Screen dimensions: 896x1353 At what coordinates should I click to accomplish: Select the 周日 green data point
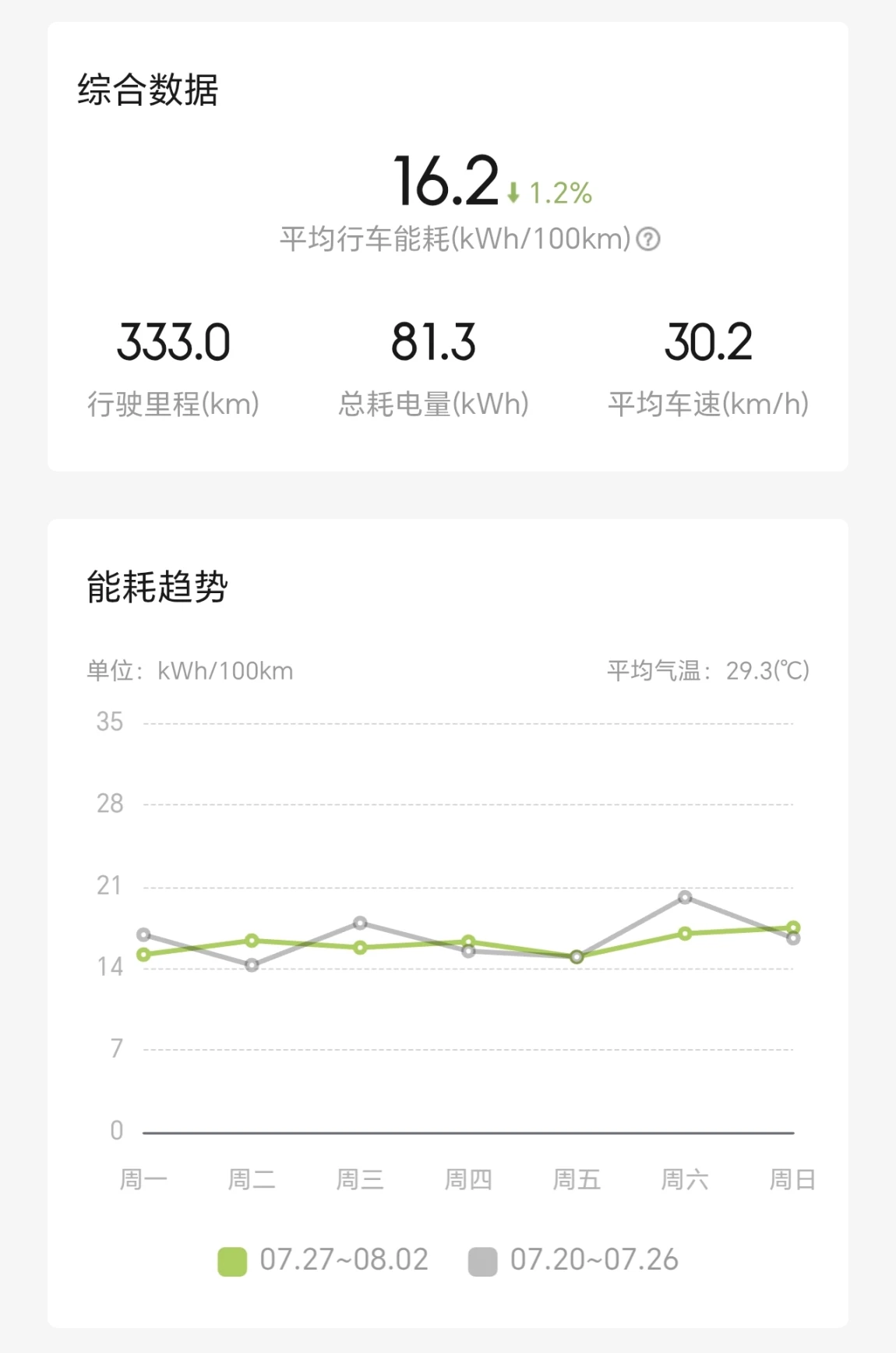pos(793,927)
